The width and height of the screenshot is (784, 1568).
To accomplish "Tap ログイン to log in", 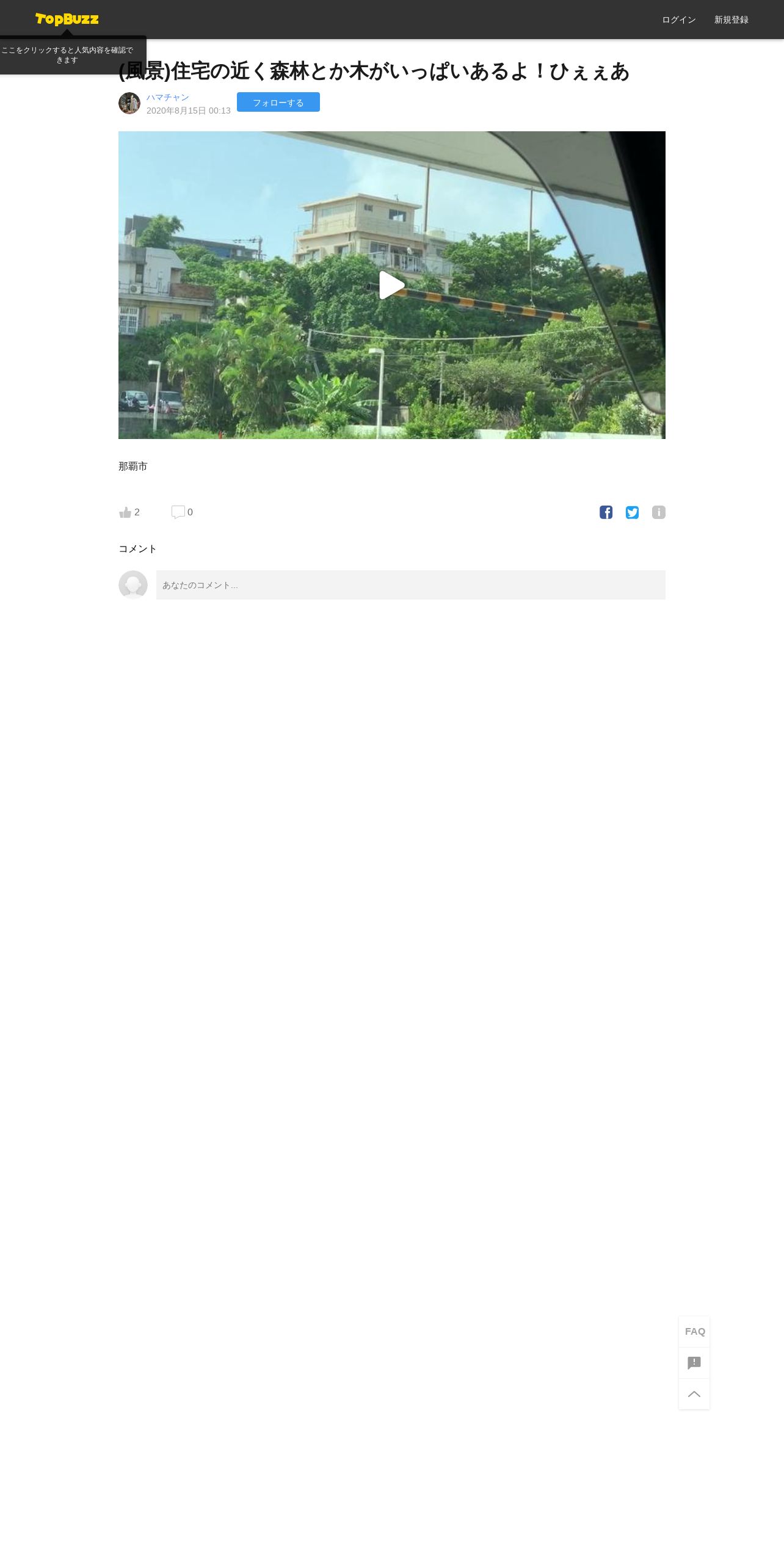I will click(x=678, y=20).
